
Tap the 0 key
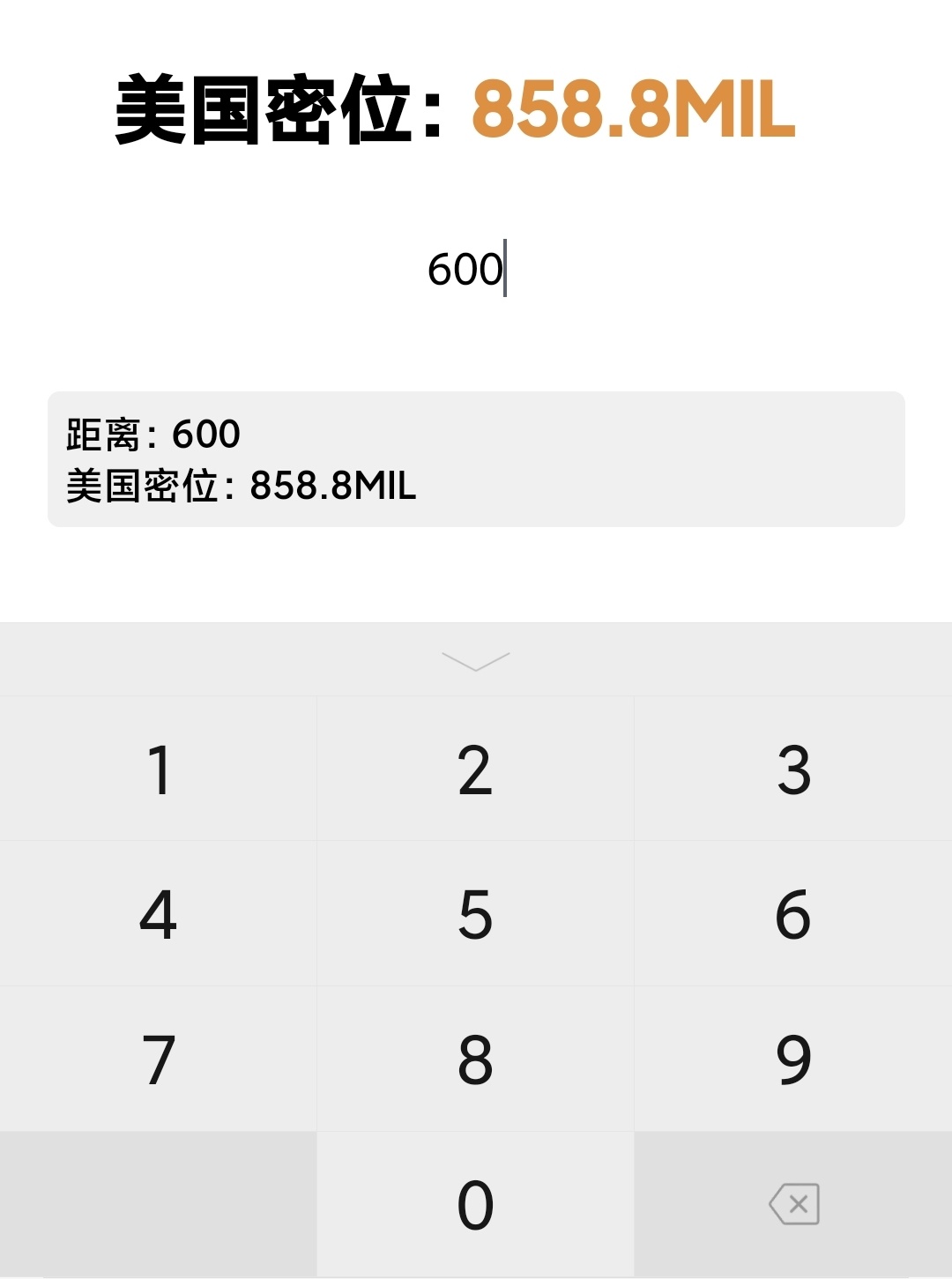point(475,1204)
